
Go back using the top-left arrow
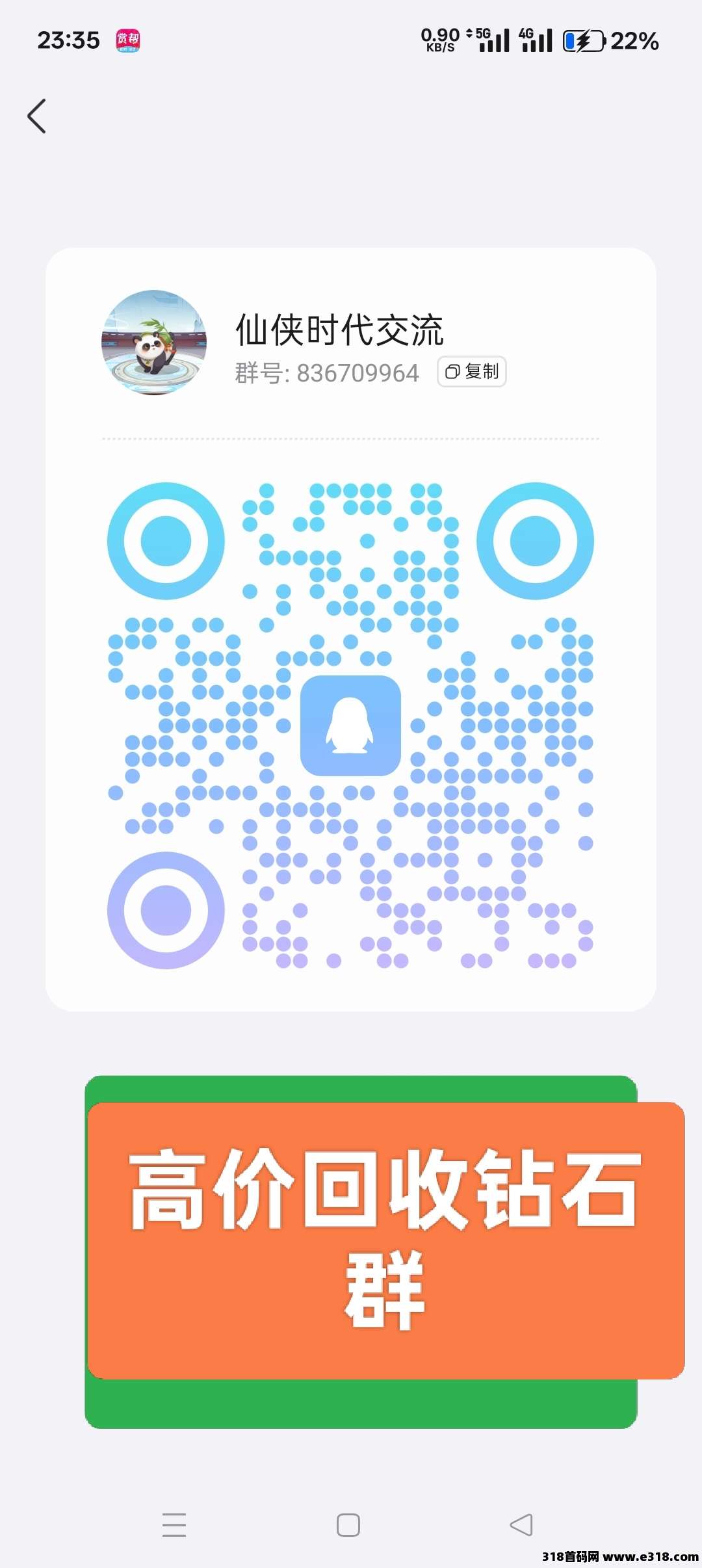37,116
